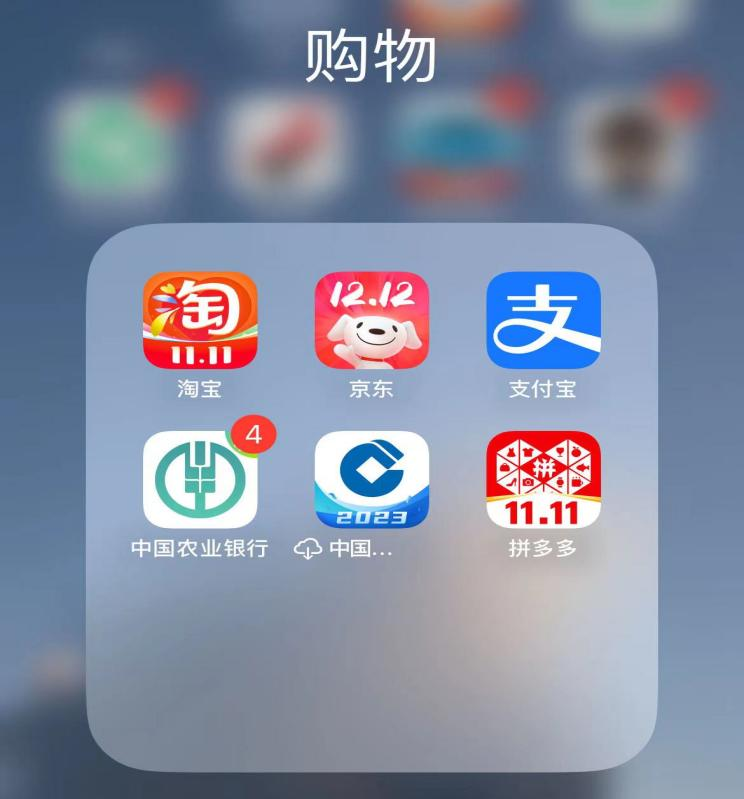Open 中国农业银行 app
The width and height of the screenshot is (744, 799).
point(200,480)
